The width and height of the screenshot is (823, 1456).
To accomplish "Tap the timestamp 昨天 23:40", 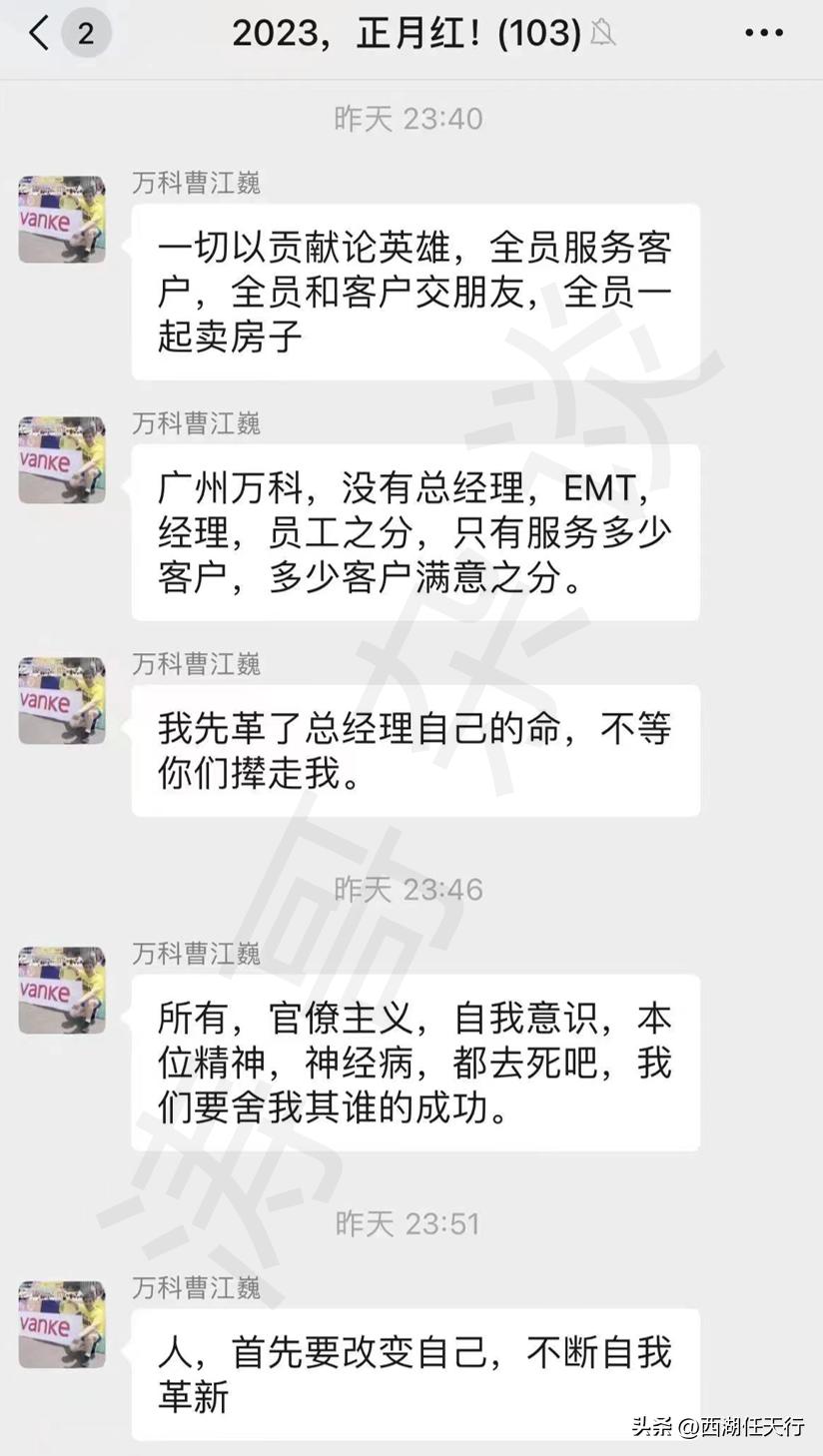I will coord(411,118).
